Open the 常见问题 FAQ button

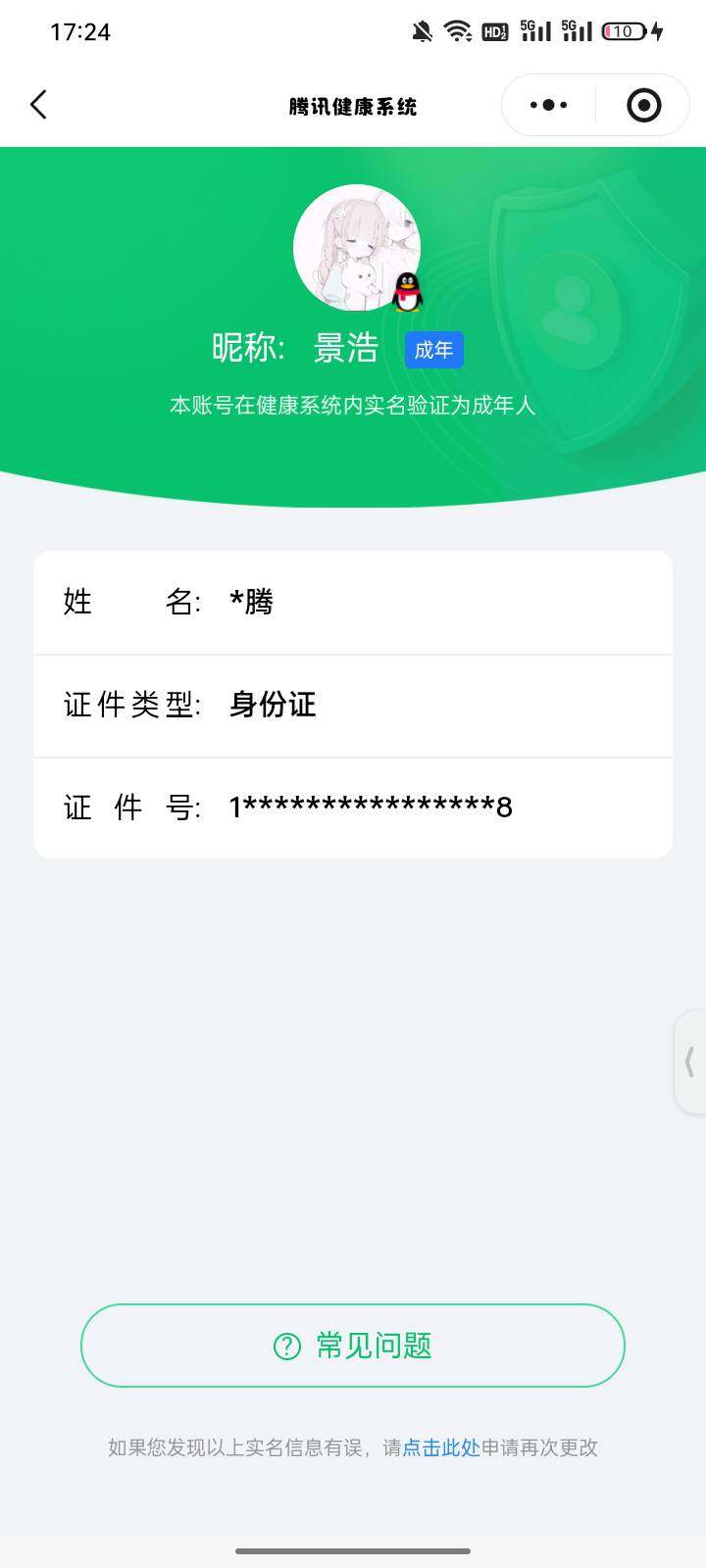tap(353, 1346)
